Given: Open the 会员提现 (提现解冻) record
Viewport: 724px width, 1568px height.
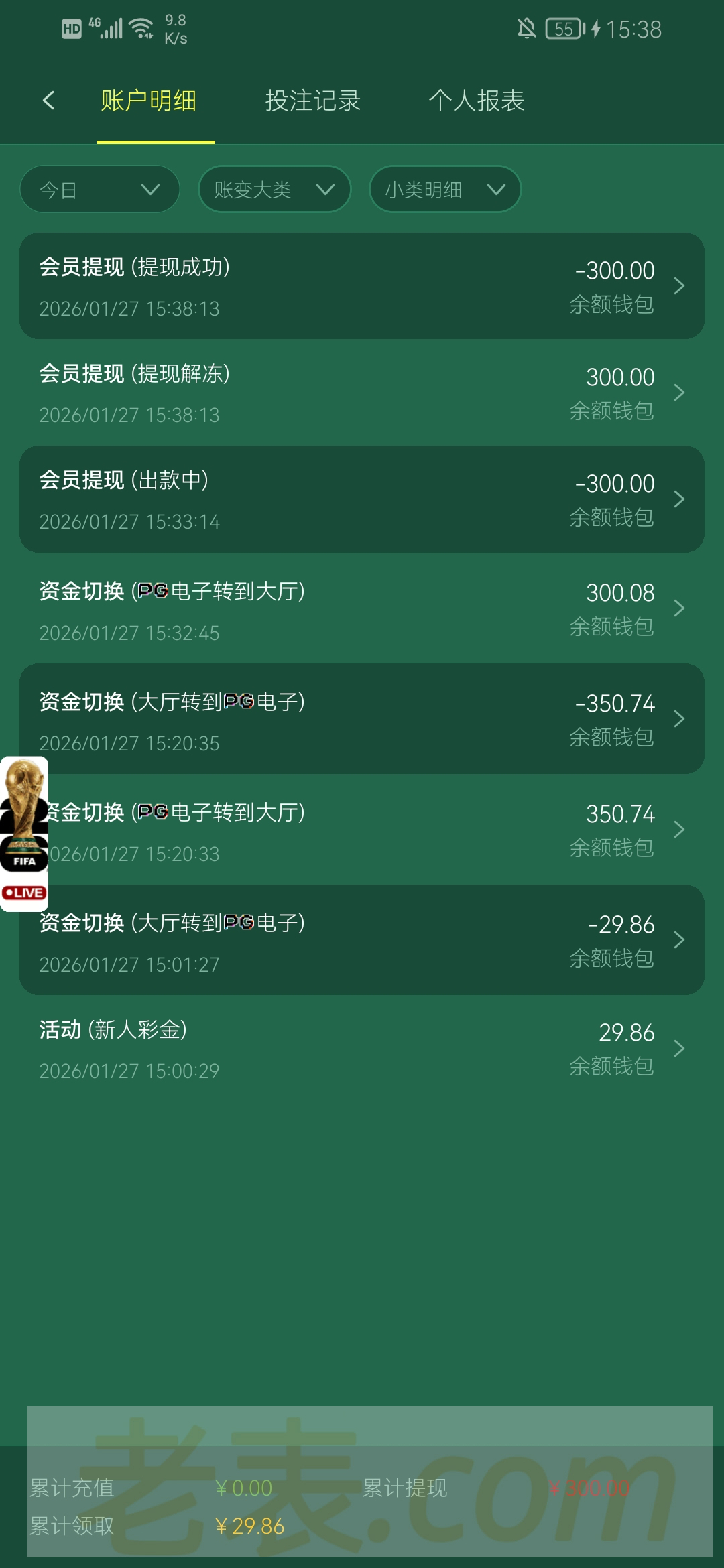Looking at the screenshot, I should 362,393.
